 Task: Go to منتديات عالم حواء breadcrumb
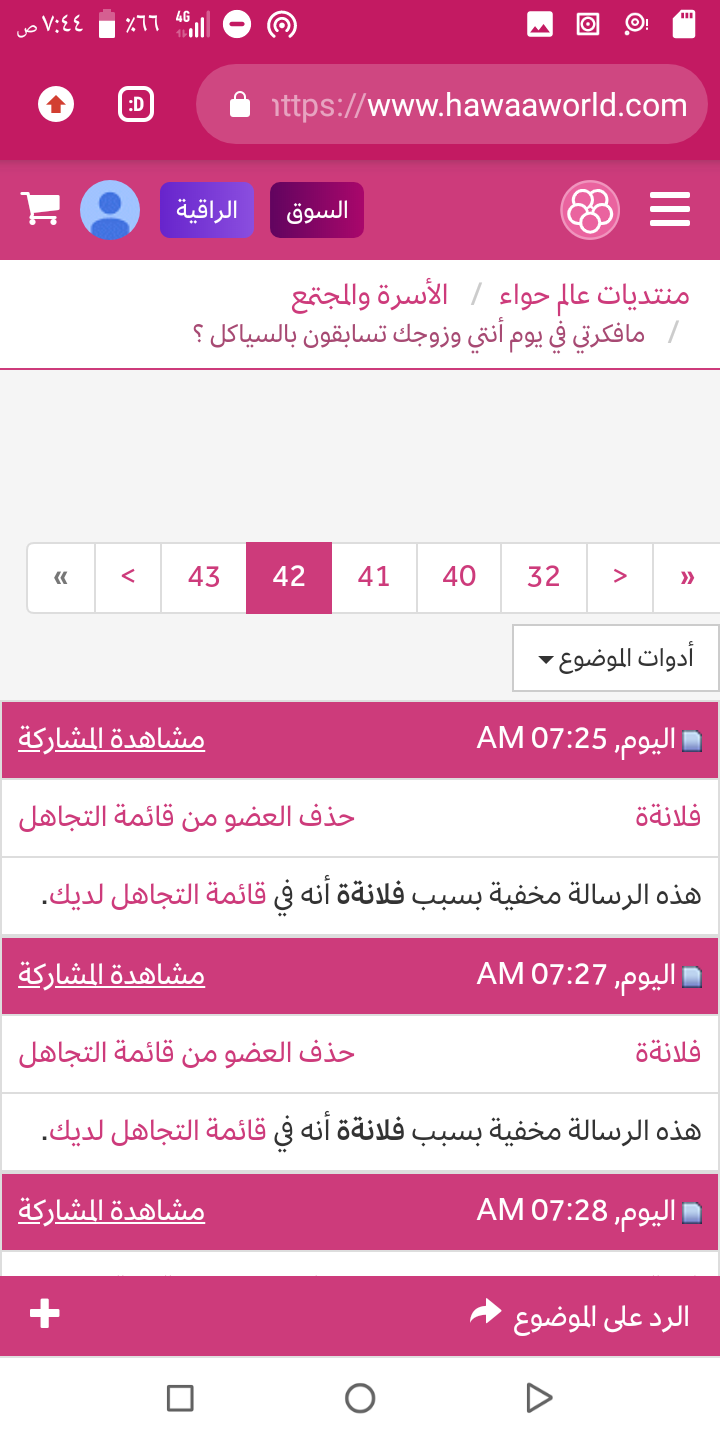601,295
